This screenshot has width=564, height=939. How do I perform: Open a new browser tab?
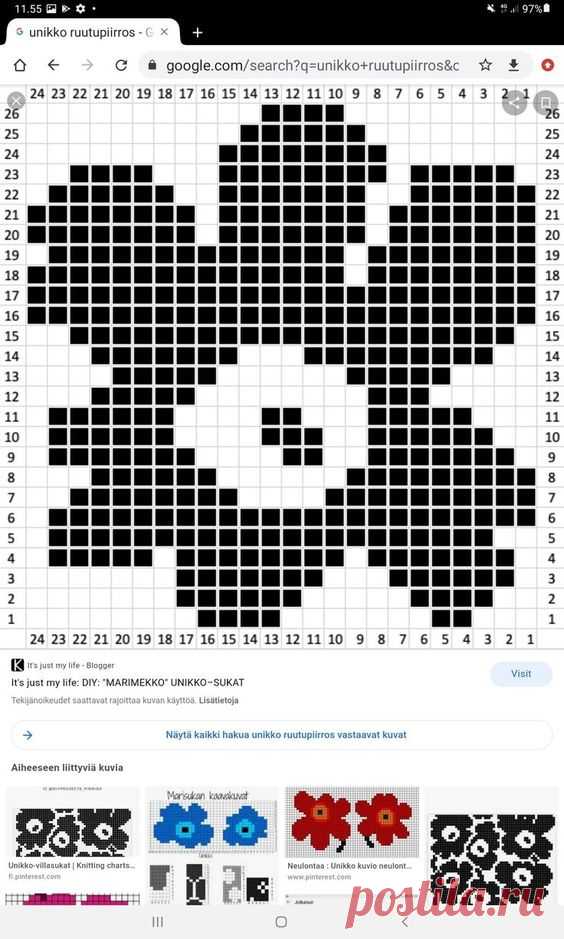tap(198, 33)
